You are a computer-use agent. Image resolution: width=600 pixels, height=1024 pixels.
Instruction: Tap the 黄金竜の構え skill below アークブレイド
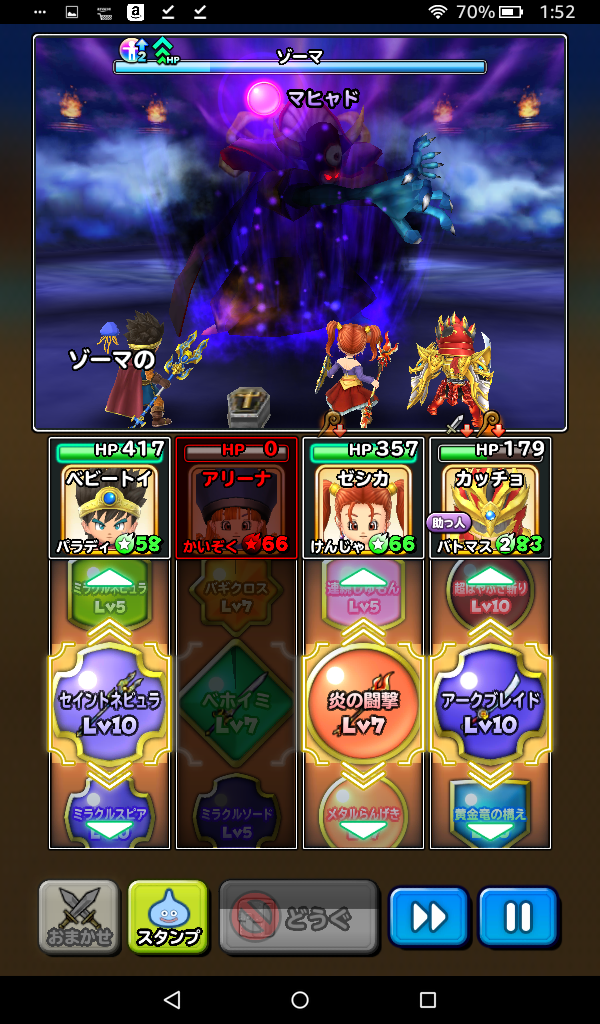(490, 815)
